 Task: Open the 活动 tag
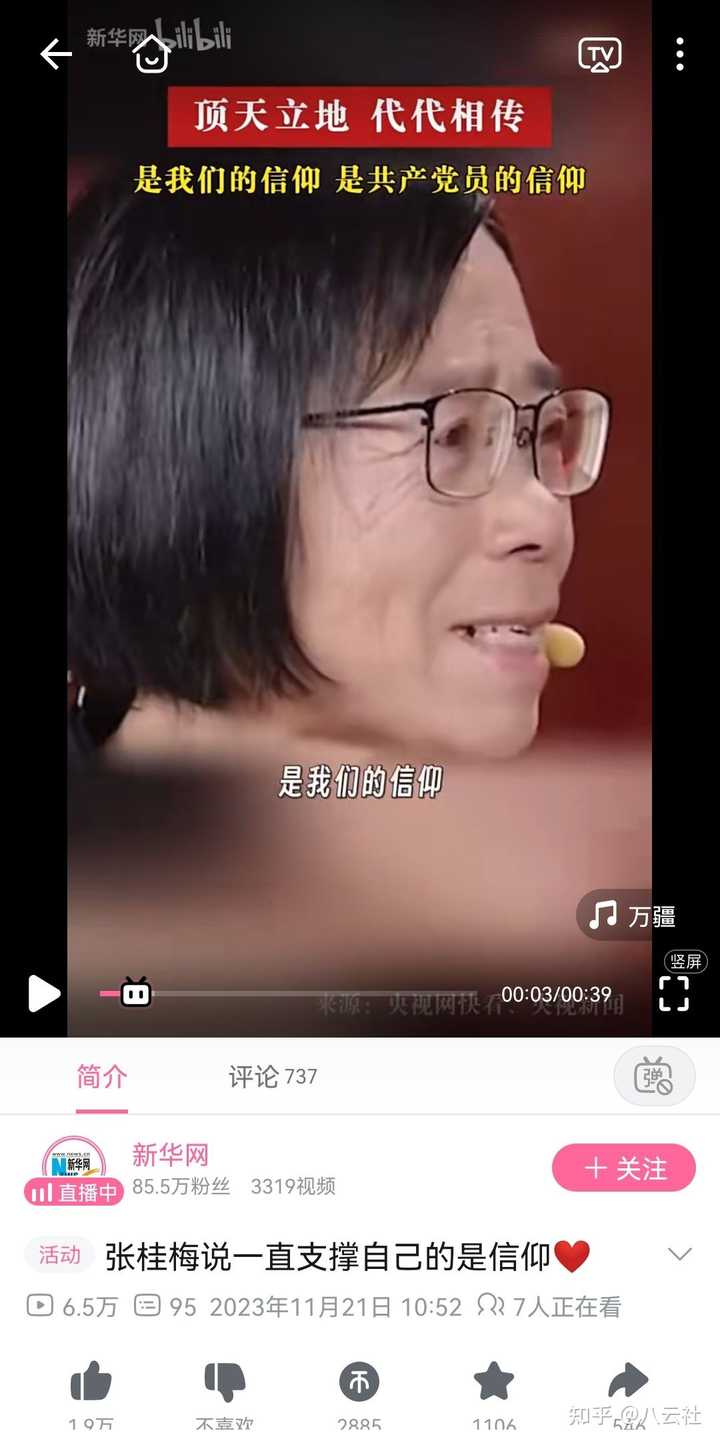click(60, 1255)
